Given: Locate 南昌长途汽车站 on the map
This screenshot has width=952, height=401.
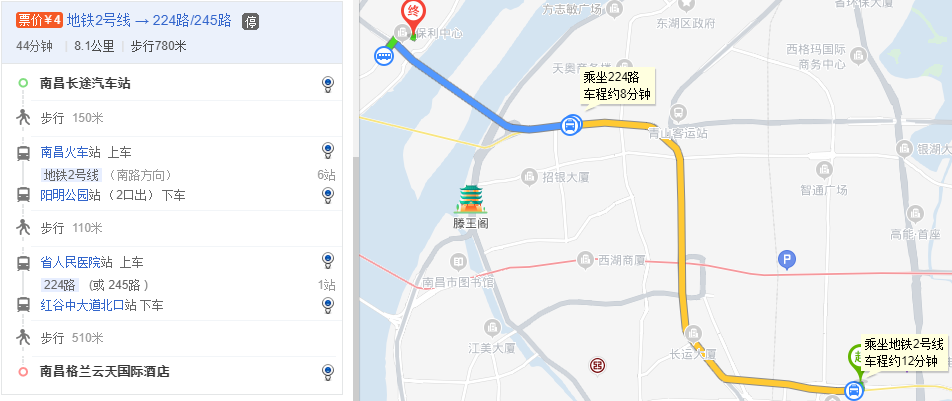Looking at the screenshot, I should coord(327,84).
